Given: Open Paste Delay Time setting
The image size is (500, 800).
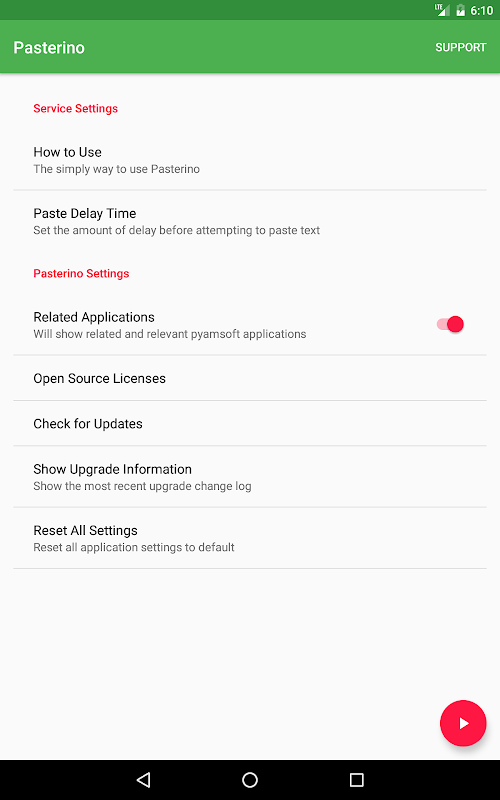Looking at the screenshot, I should [x=250, y=221].
